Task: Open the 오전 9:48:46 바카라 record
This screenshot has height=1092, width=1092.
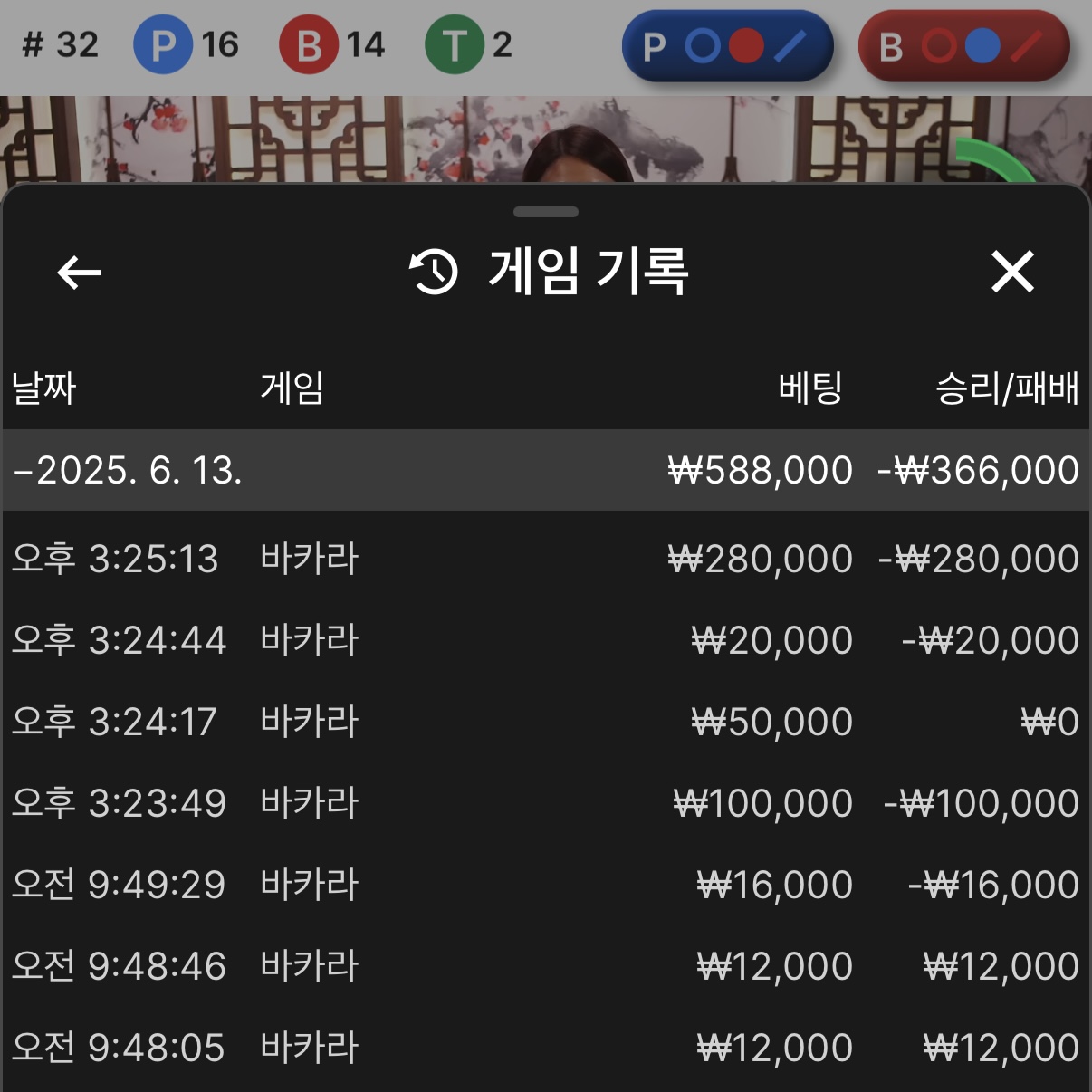Action: pyautogui.click(x=545, y=966)
